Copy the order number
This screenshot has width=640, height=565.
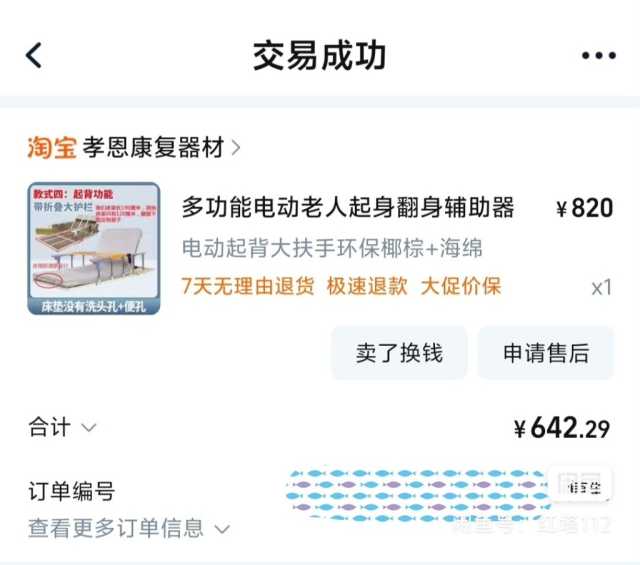(584, 487)
